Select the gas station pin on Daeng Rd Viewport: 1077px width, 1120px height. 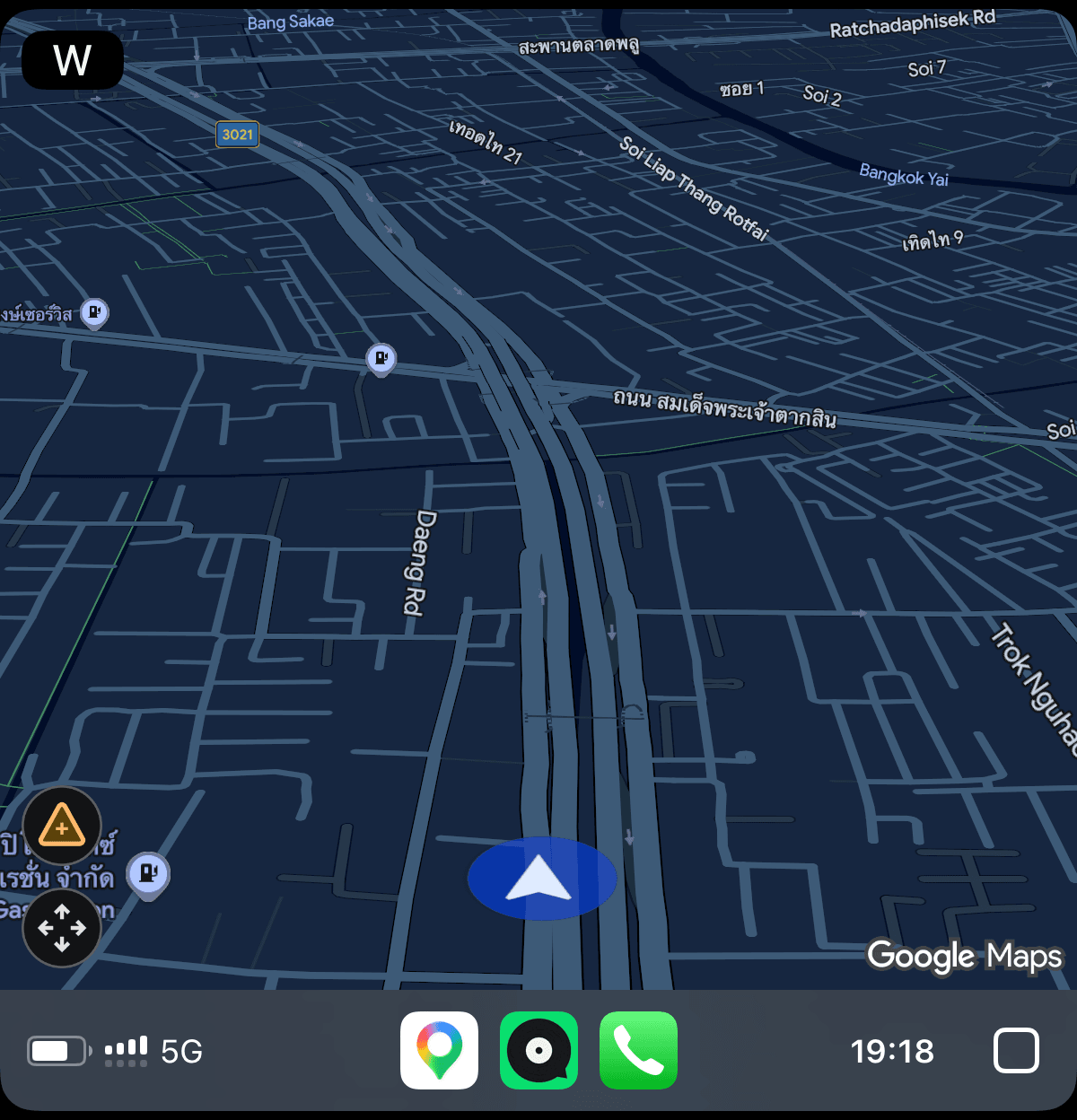pos(381,358)
